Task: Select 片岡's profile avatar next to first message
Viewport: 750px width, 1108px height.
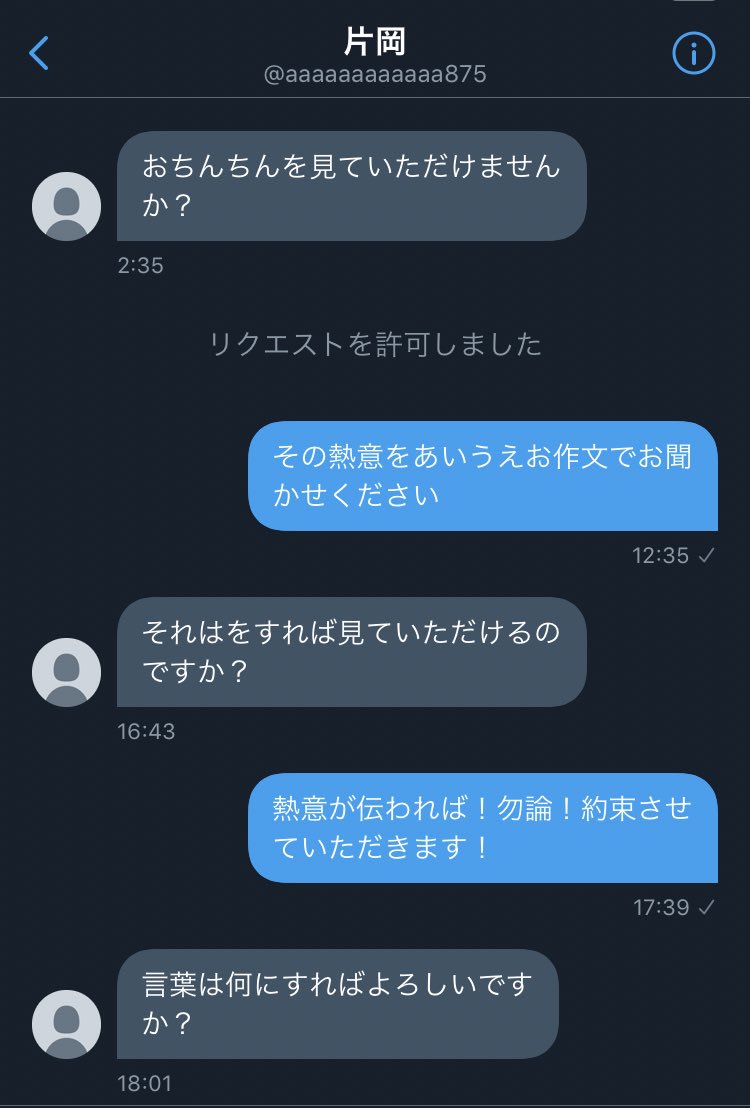Action: pyautogui.click(x=65, y=207)
